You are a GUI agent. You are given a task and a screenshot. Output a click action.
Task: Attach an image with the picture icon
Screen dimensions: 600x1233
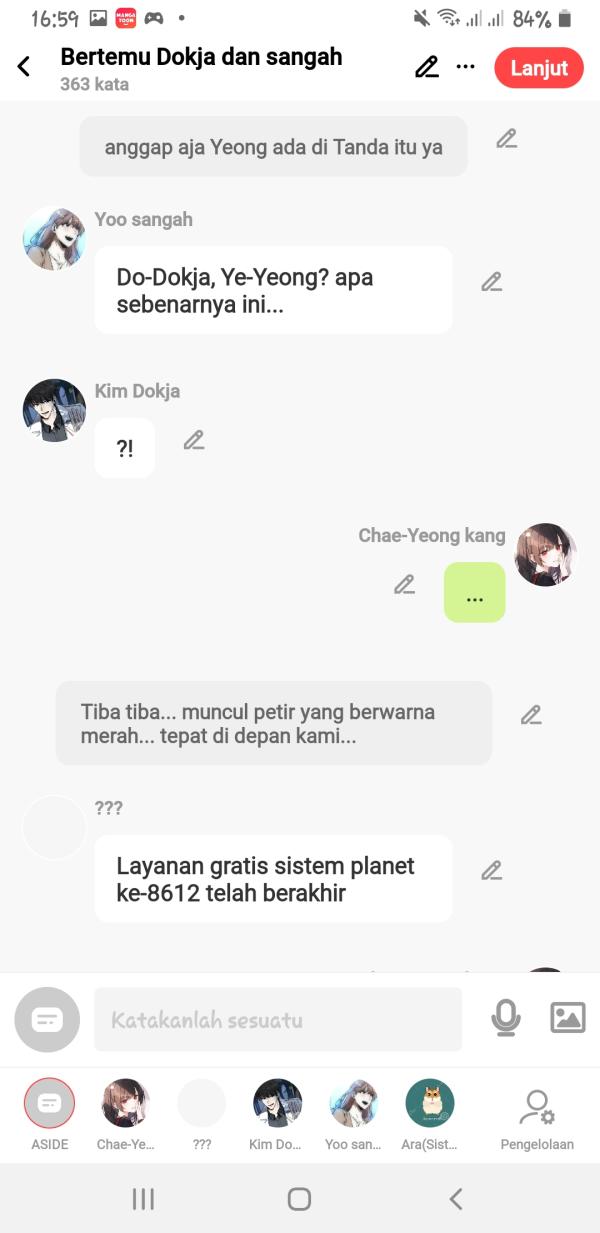[x=568, y=1018]
